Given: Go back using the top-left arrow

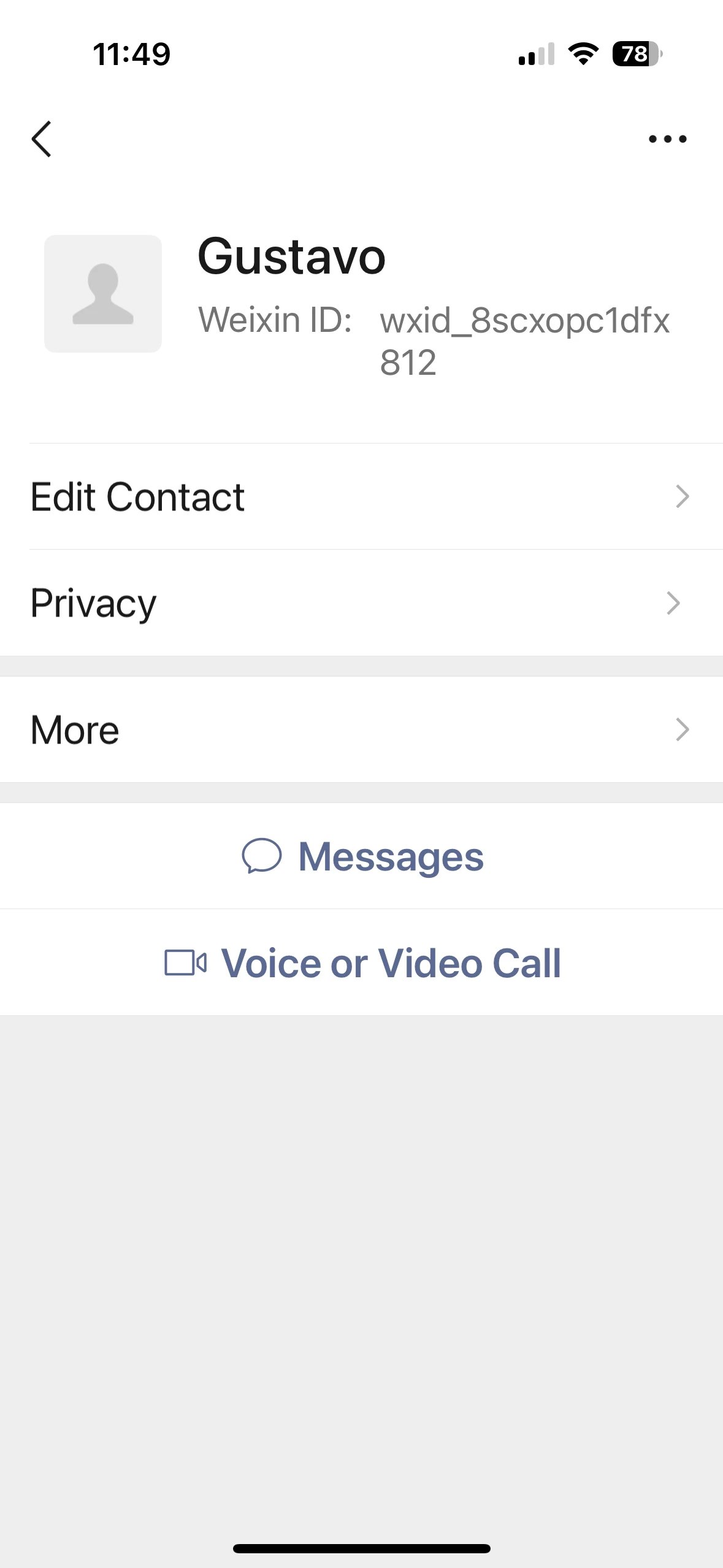Looking at the screenshot, I should click(x=41, y=139).
